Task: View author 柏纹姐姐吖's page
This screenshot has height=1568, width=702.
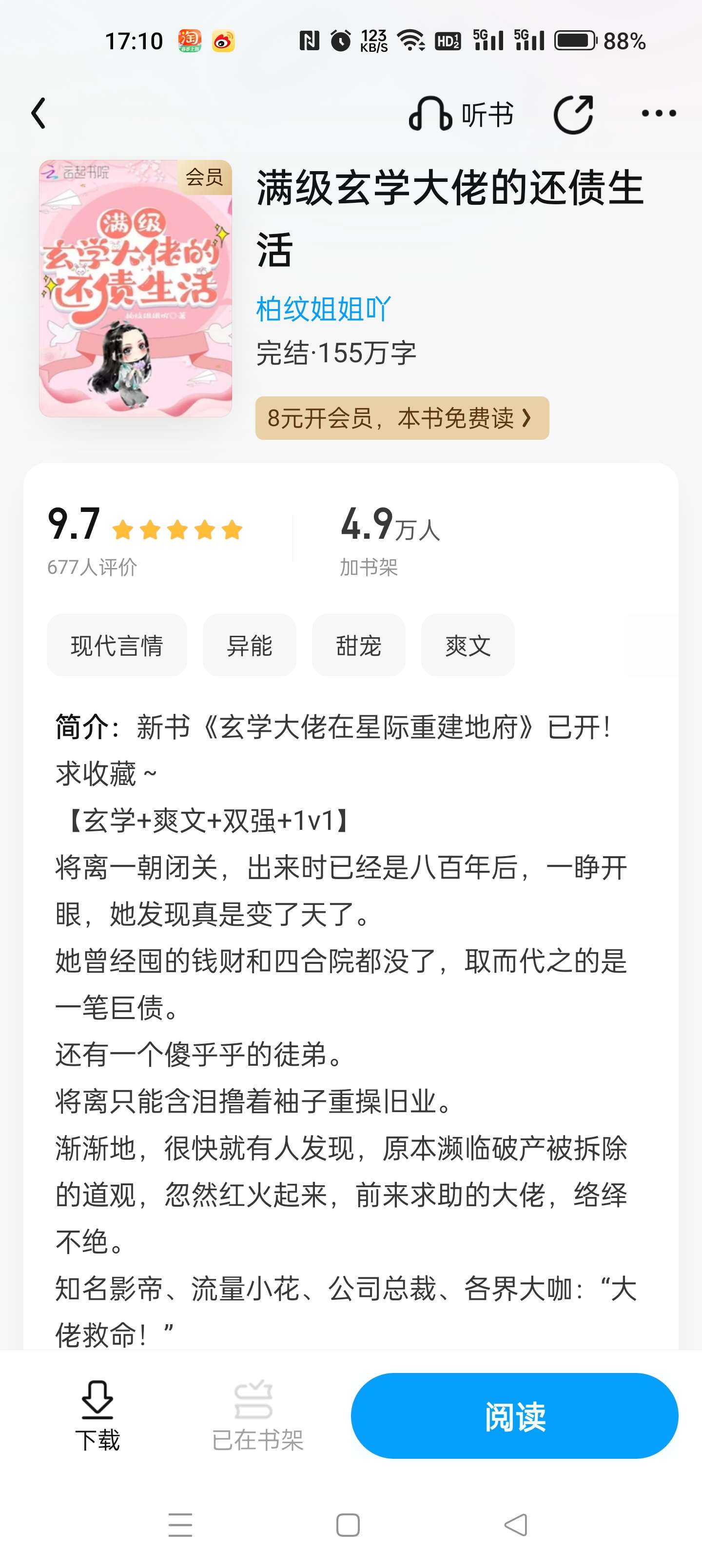Action: [x=323, y=309]
